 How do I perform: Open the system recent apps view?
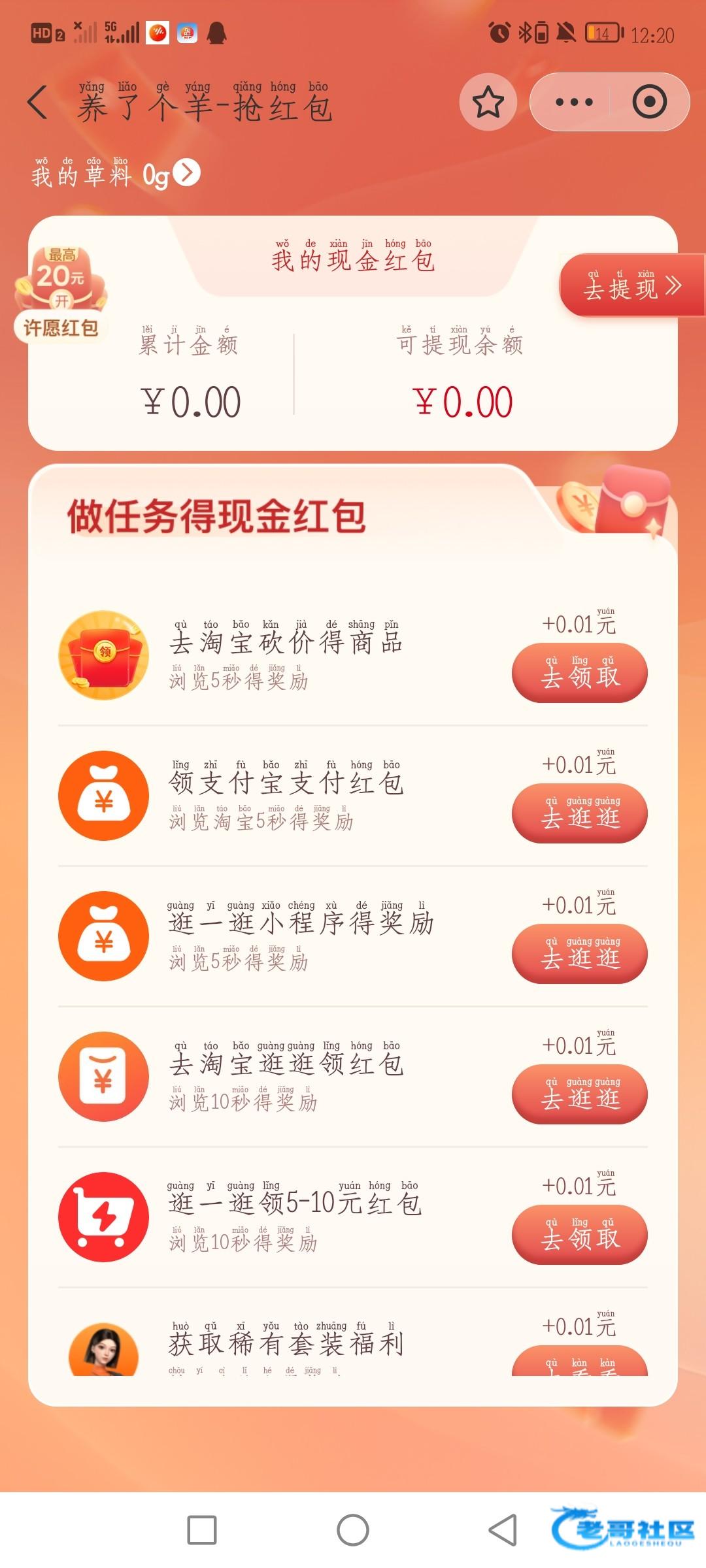tap(202, 1530)
